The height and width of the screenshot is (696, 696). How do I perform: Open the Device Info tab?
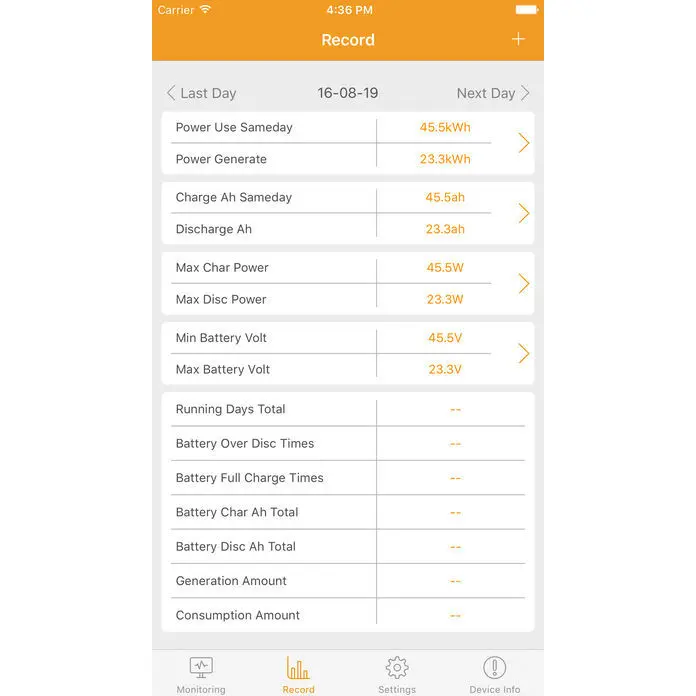tap(494, 675)
